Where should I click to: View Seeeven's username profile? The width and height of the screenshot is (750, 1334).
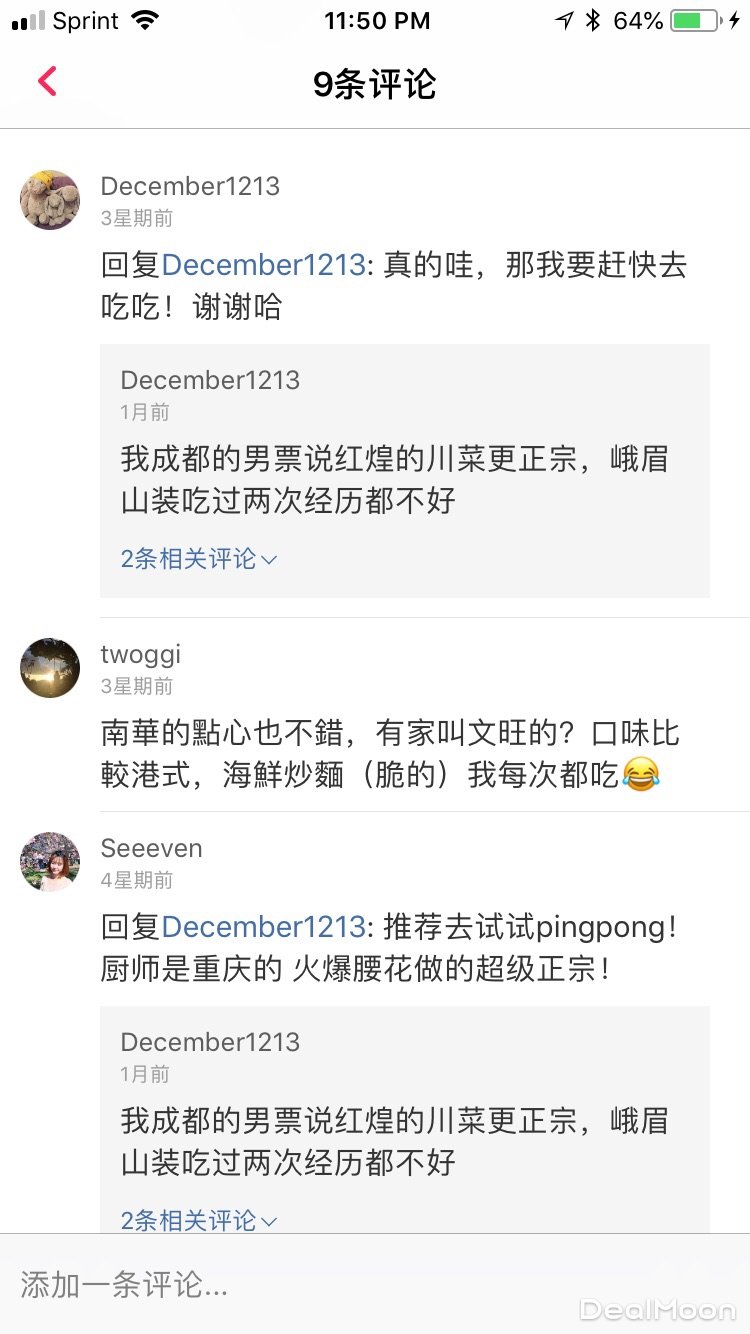coord(151,848)
